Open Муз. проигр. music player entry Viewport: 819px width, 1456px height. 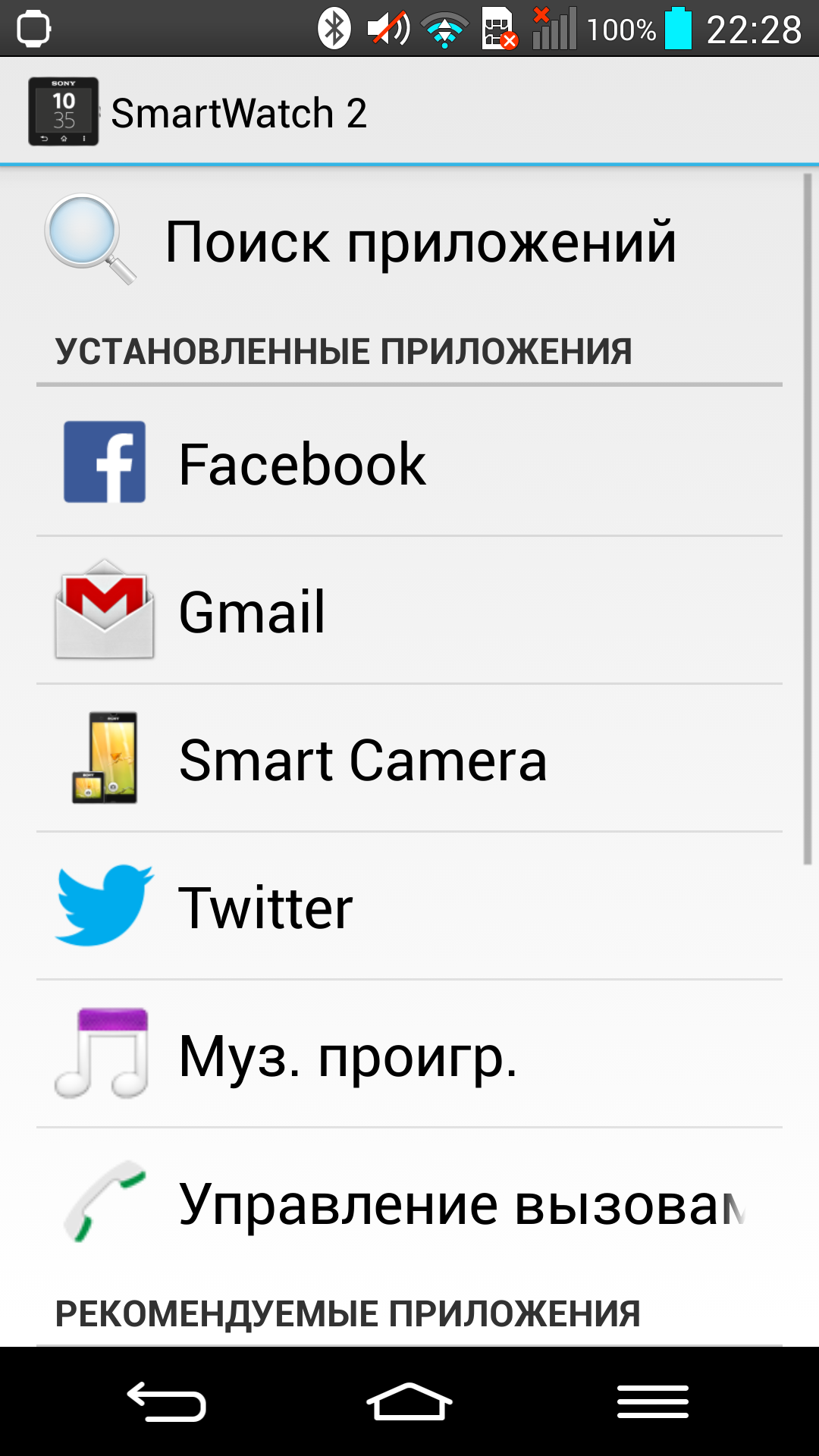(x=409, y=1054)
